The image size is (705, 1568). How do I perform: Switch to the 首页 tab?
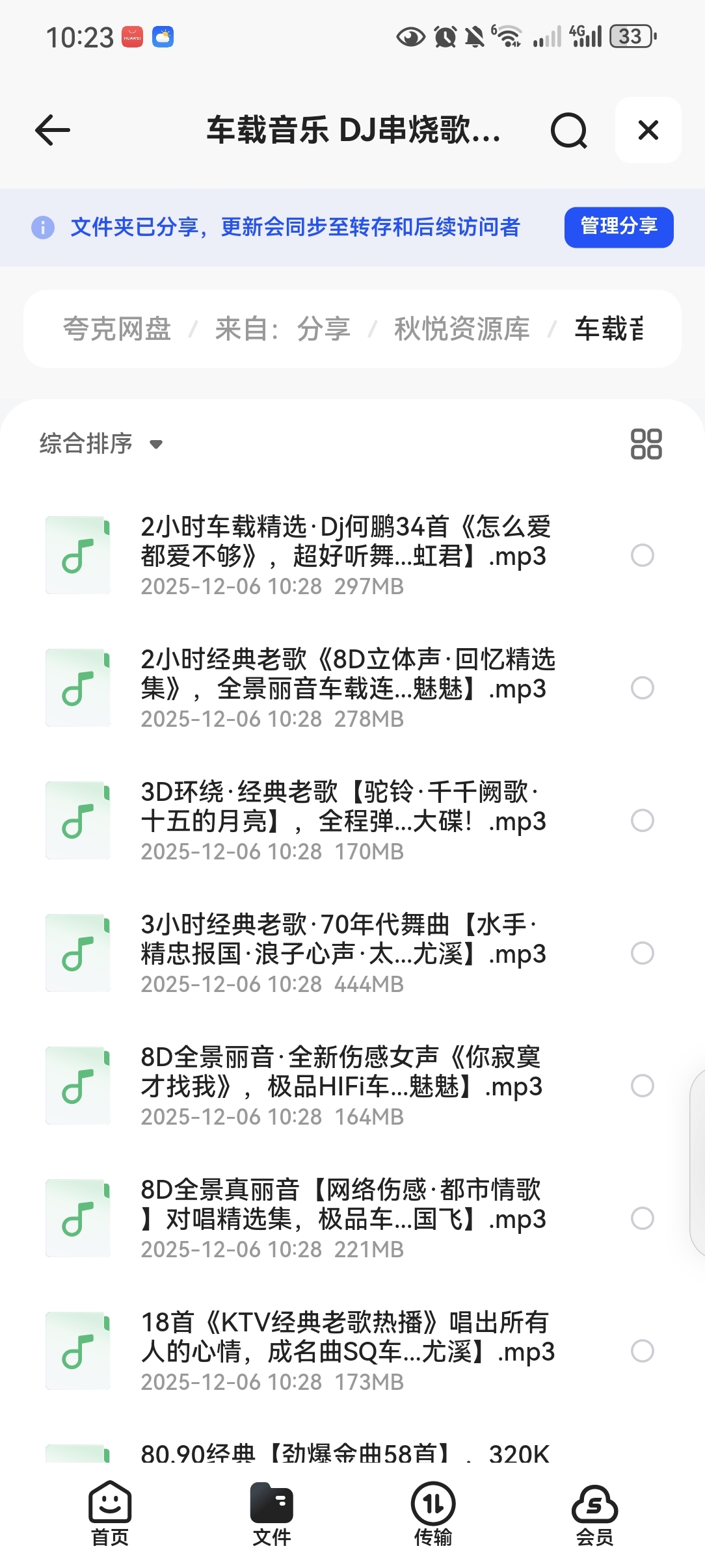(x=110, y=1513)
